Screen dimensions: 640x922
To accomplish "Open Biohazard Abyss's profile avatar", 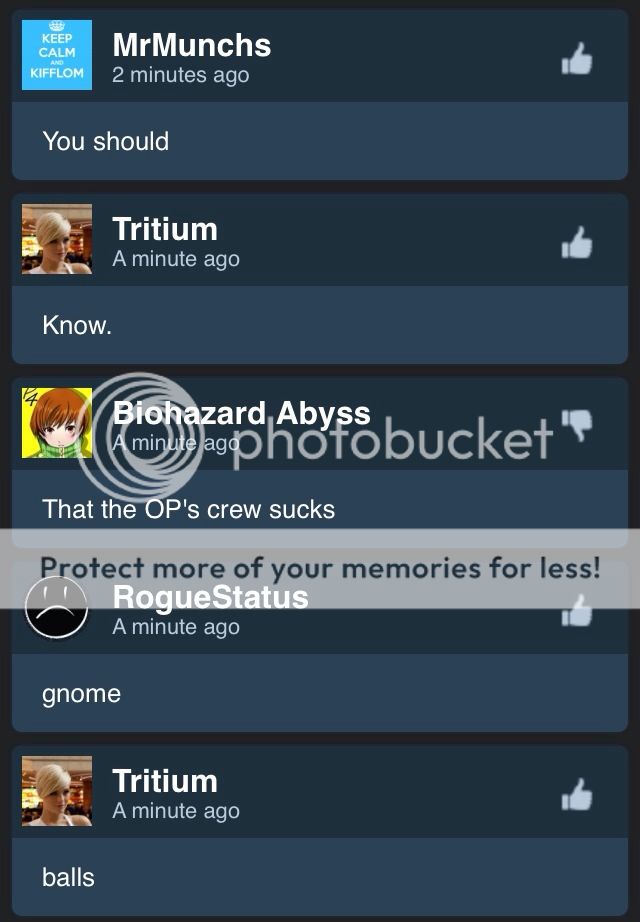I will pyautogui.click(x=57, y=423).
